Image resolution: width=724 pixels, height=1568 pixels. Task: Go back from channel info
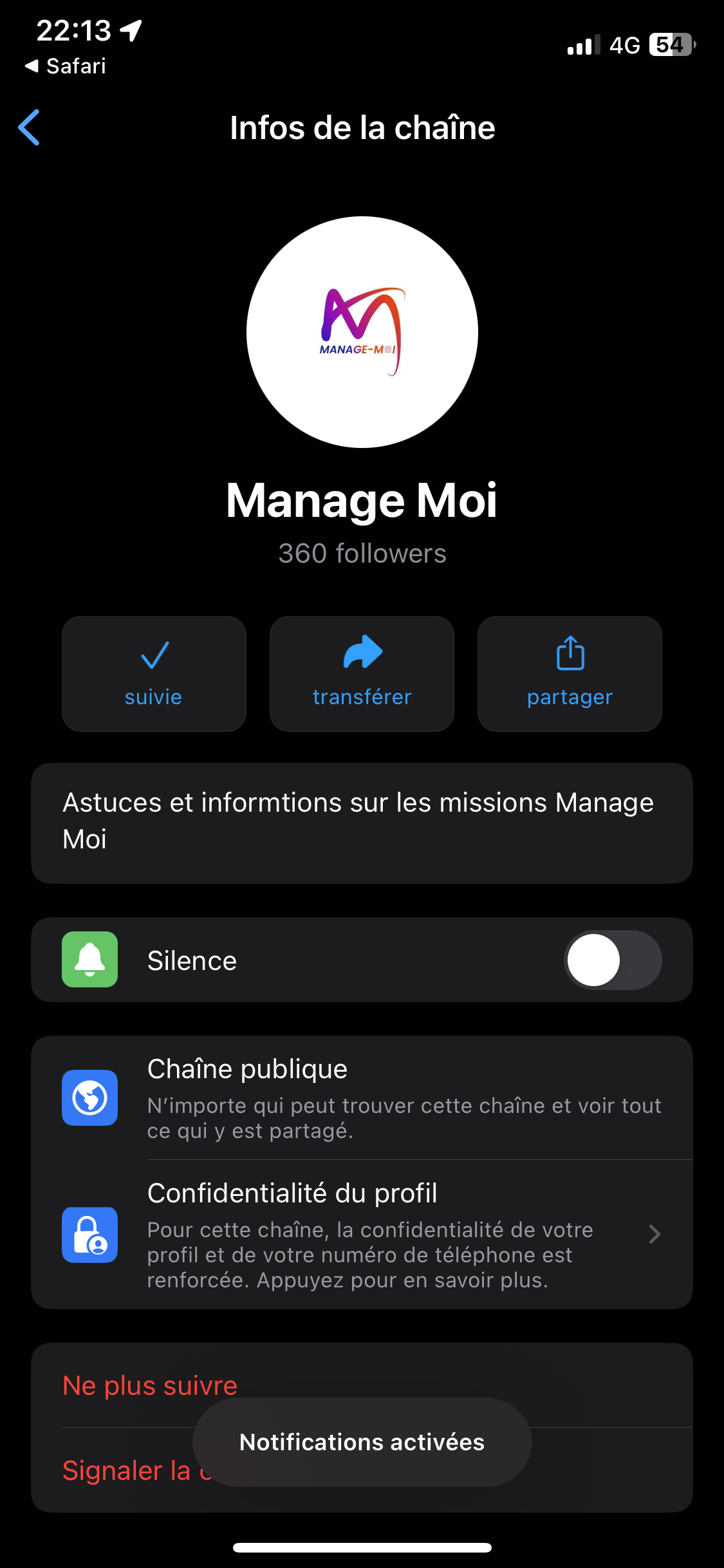point(30,127)
